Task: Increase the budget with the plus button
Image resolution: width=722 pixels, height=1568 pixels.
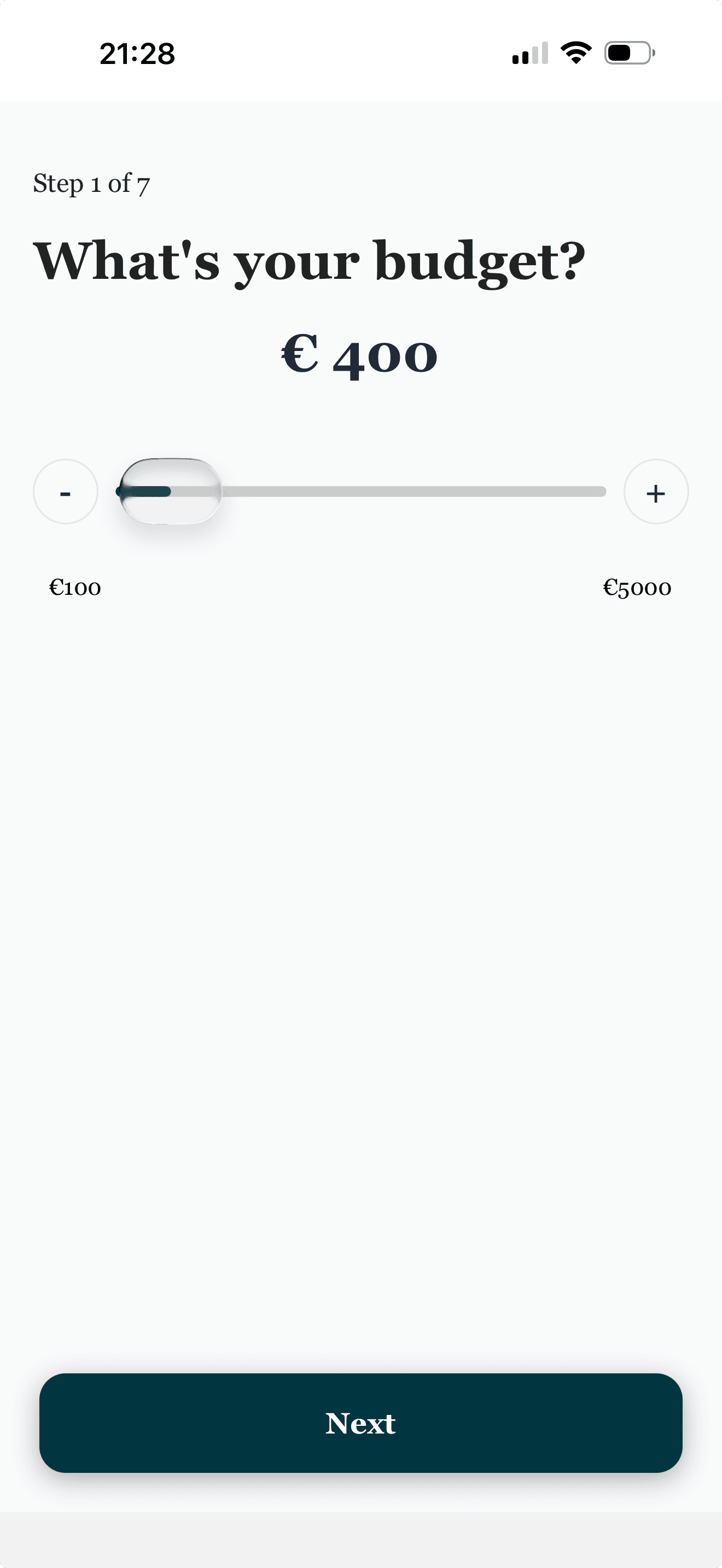Action: tap(656, 492)
